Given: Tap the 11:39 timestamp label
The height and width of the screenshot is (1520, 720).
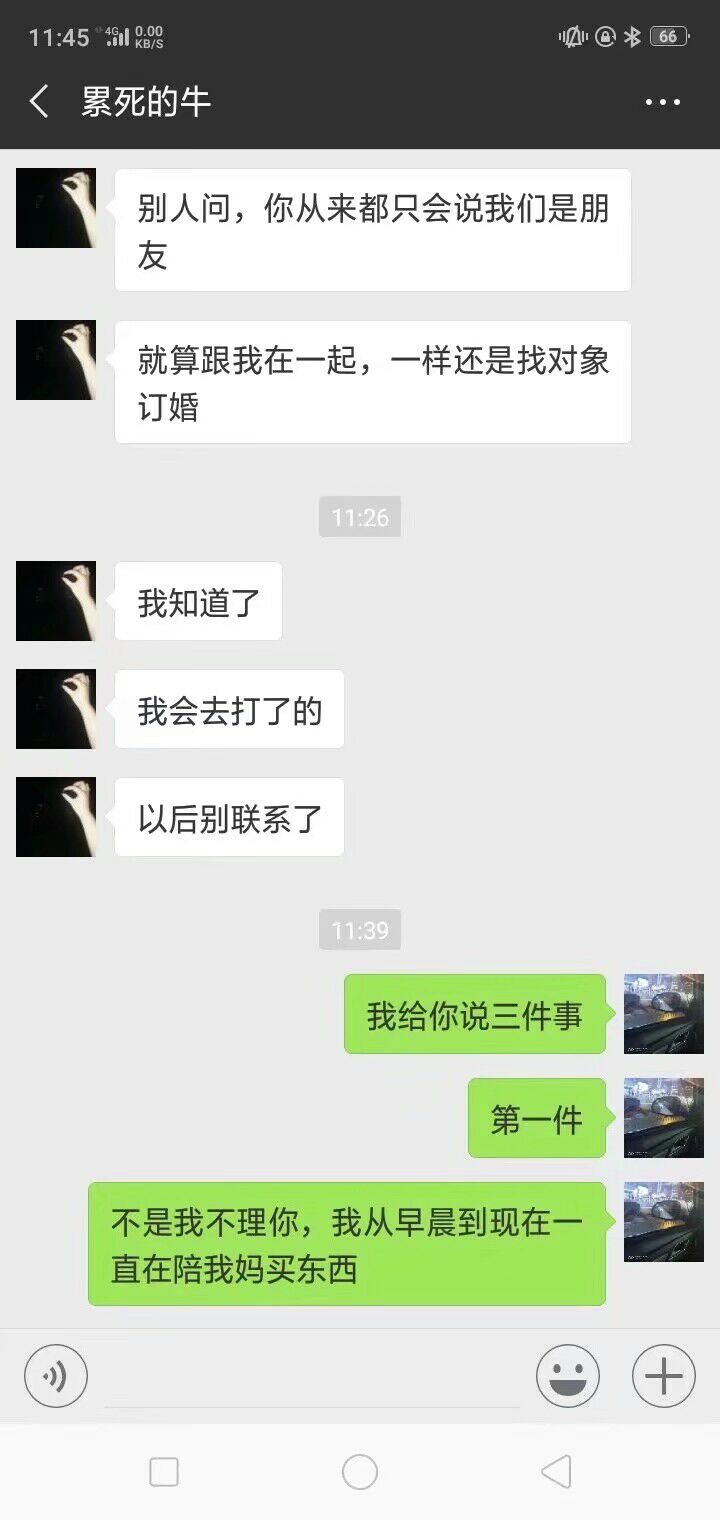Looking at the screenshot, I should click(x=359, y=931).
